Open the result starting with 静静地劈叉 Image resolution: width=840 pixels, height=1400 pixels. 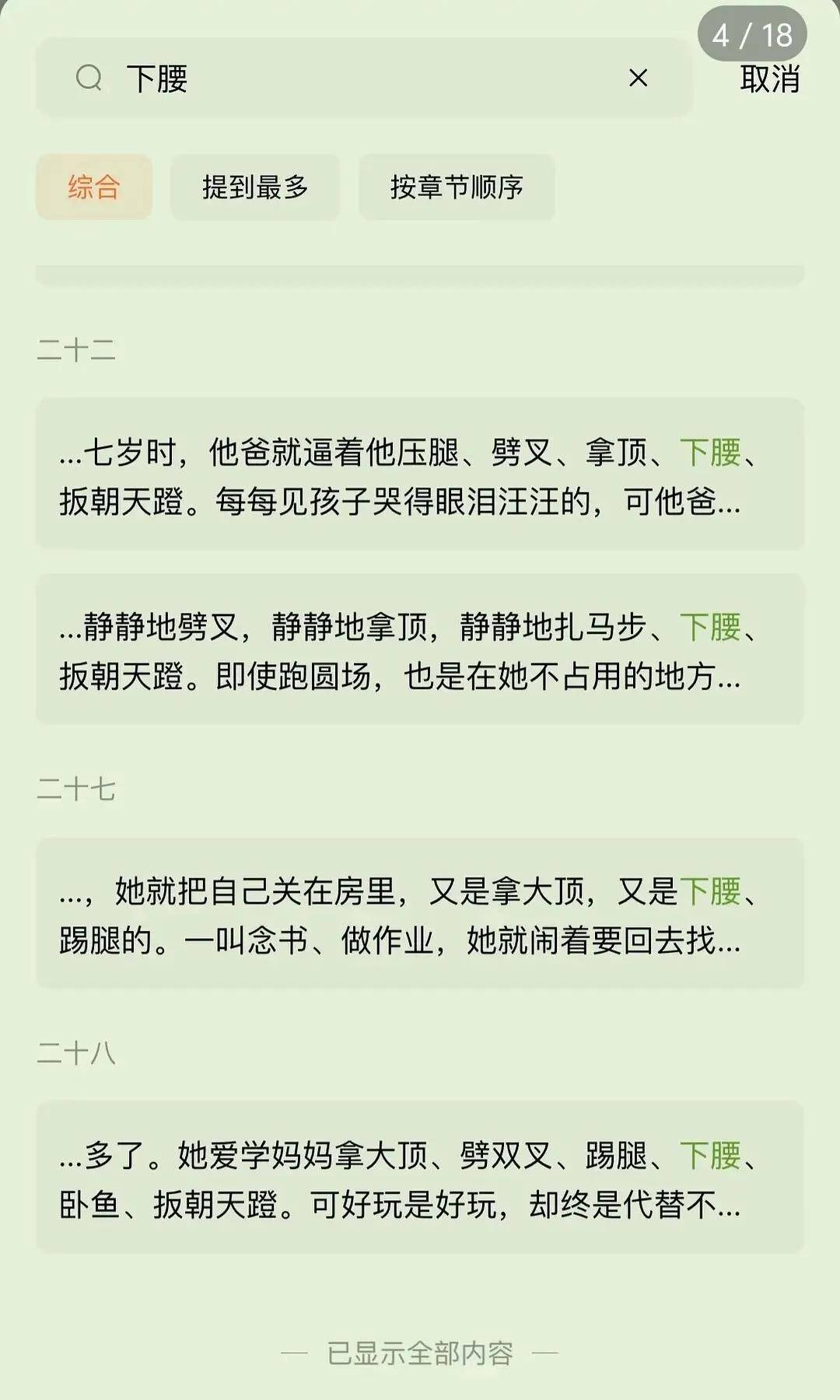click(x=420, y=649)
